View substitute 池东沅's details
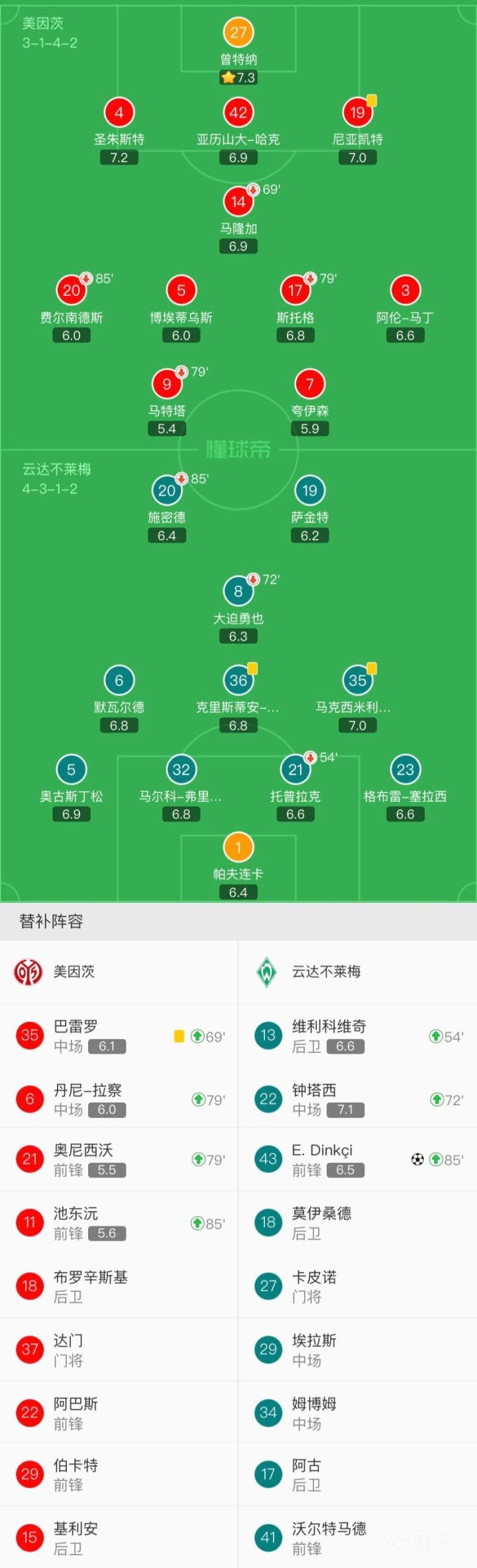The height and width of the screenshot is (1568, 477). [119, 1222]
